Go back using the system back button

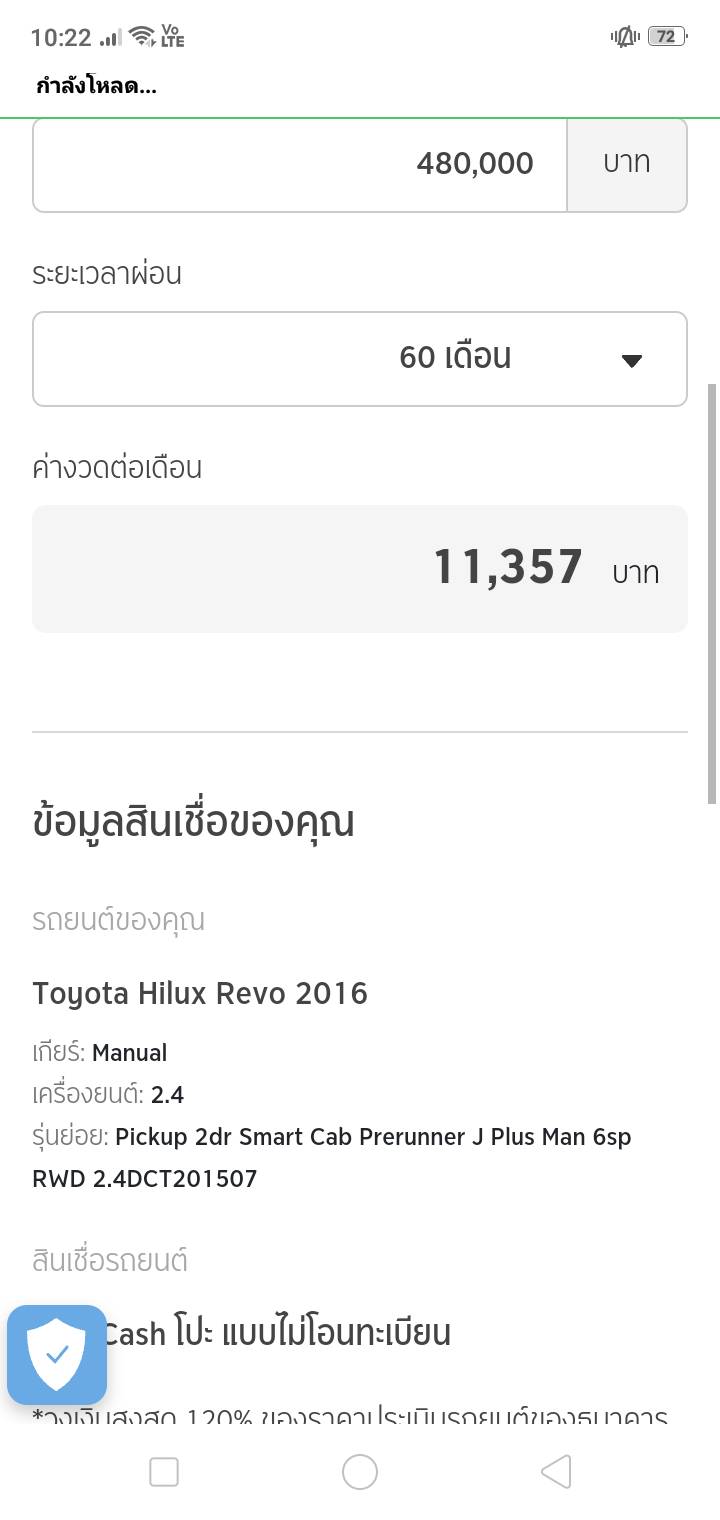click(x=555, y=1471)
